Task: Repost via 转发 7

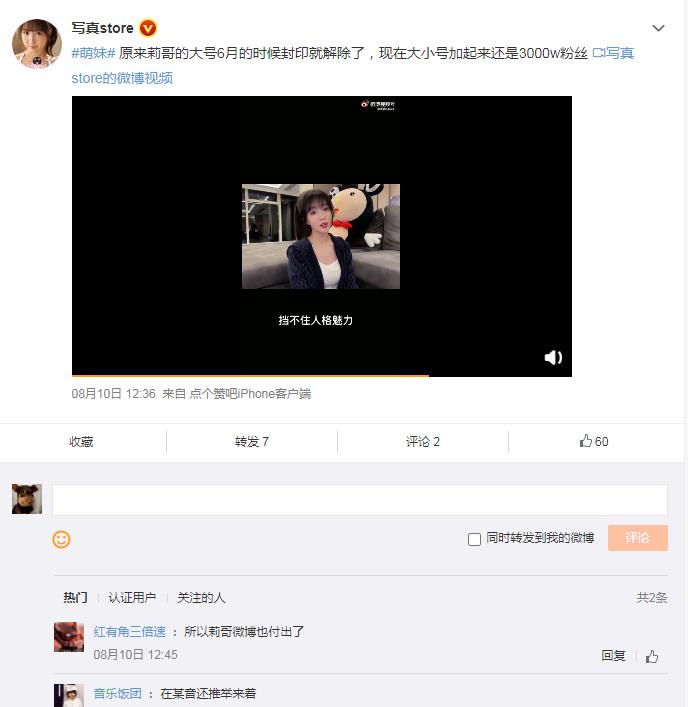Action: point(251,441)
